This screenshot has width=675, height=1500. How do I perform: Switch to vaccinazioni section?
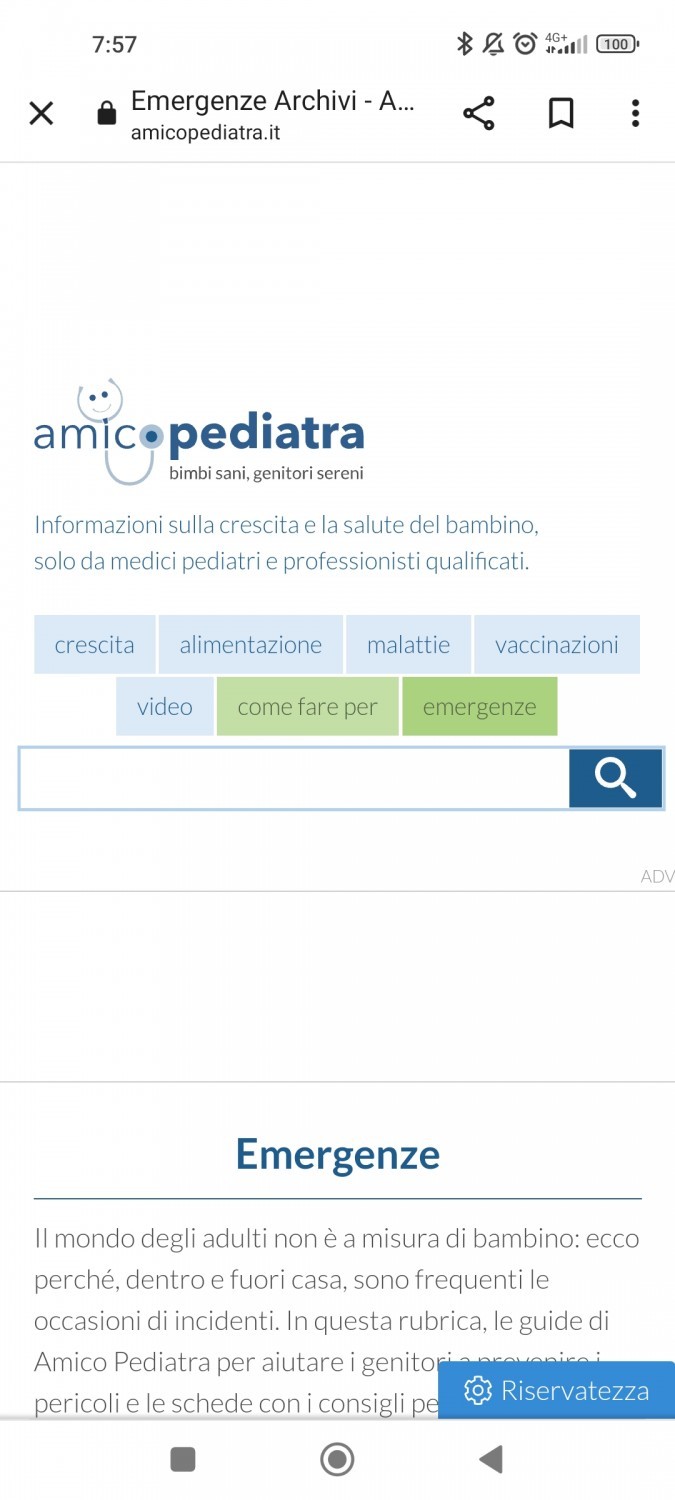tap(557, 645)
